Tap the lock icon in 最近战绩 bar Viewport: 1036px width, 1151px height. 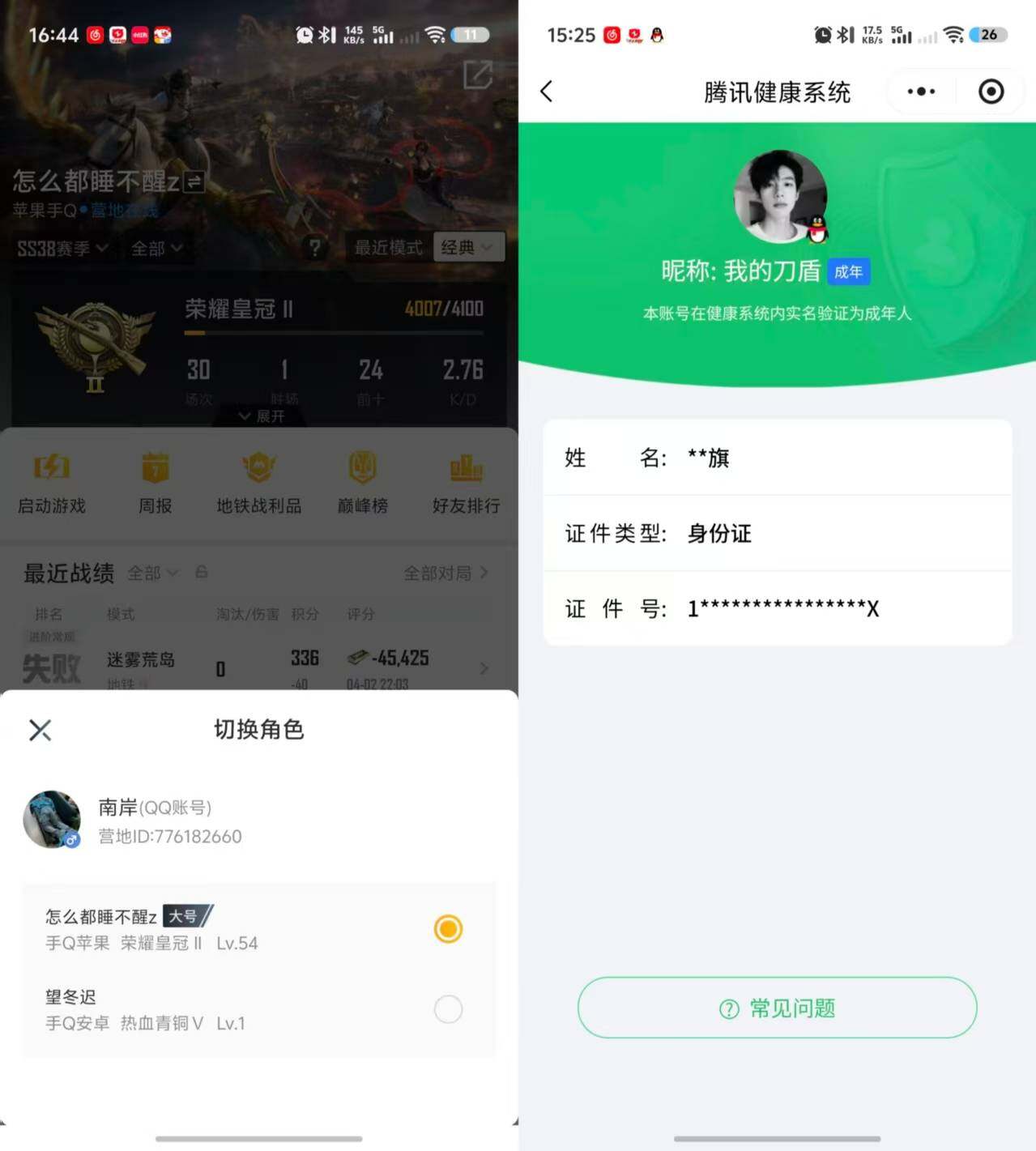coord(201,572)
